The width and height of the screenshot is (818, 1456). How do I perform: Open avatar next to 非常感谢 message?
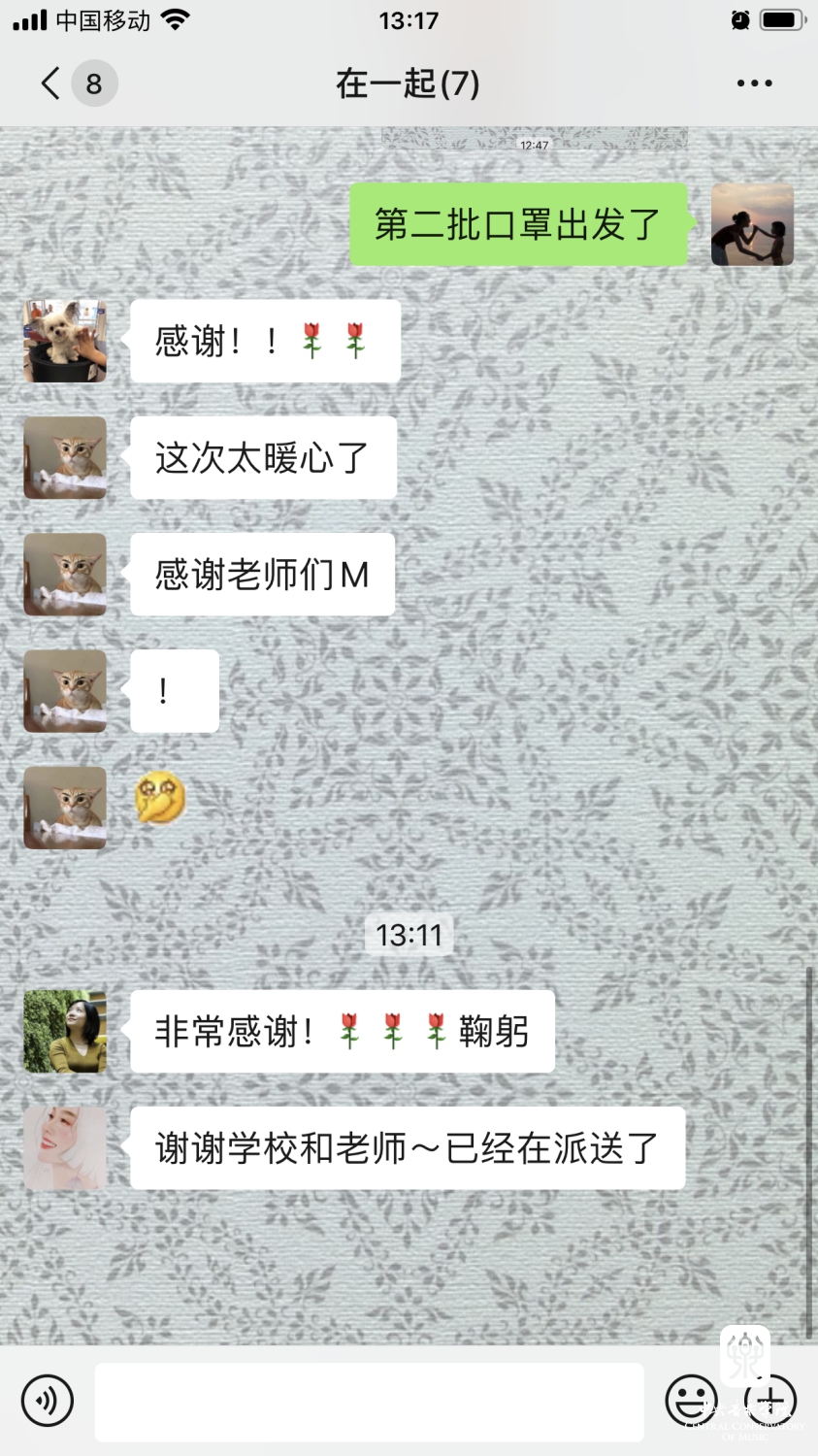click(65, 1031)
